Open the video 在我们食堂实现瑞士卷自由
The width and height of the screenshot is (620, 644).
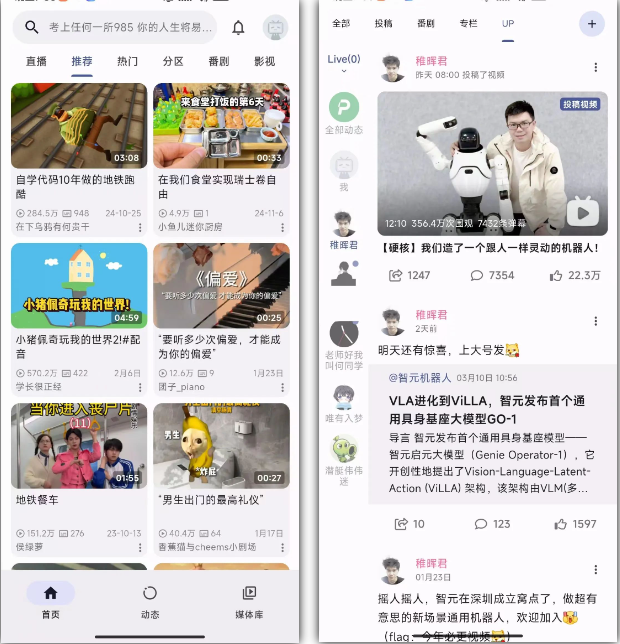221,126
